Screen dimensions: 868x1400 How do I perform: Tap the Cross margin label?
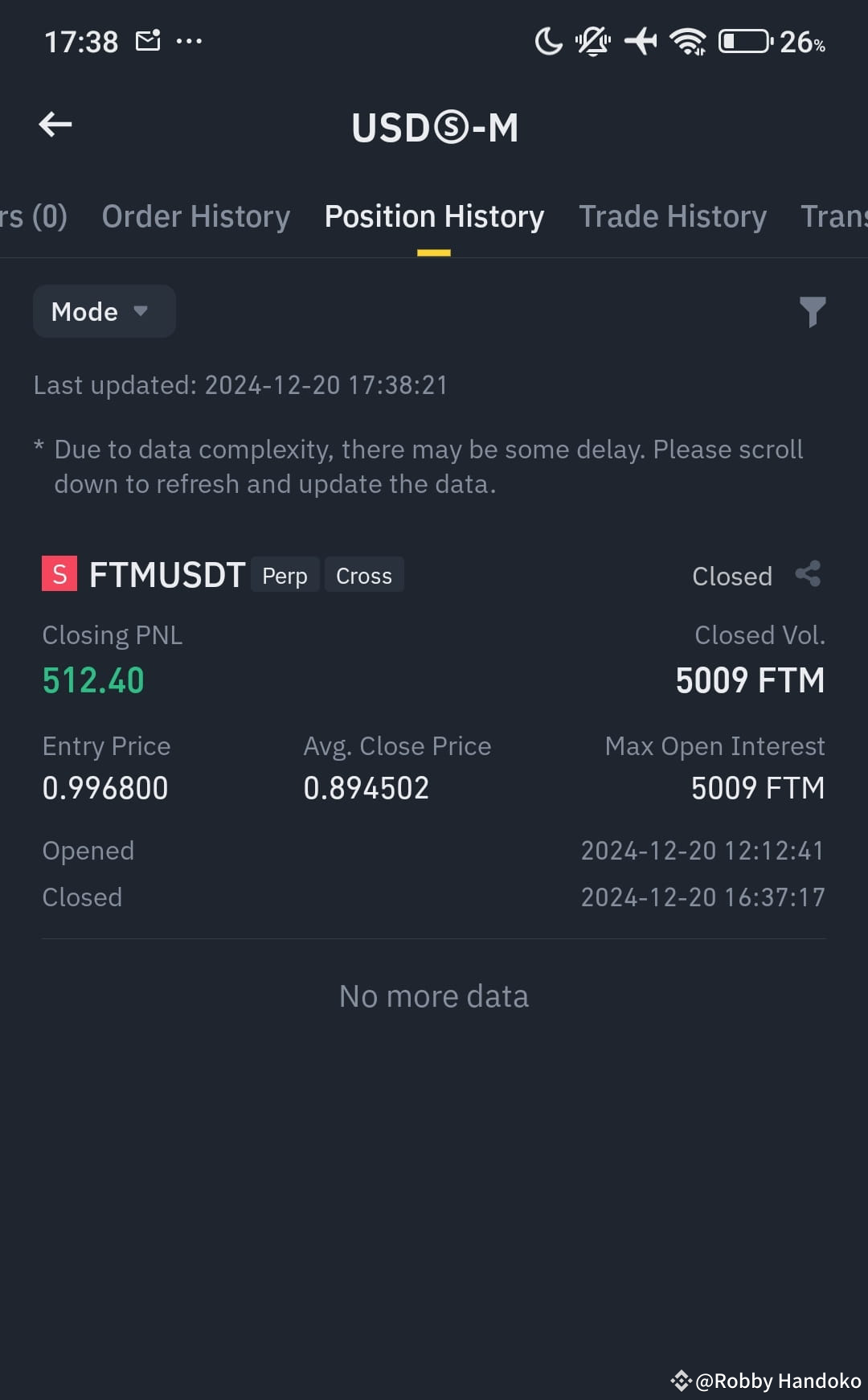pos(363,574)
